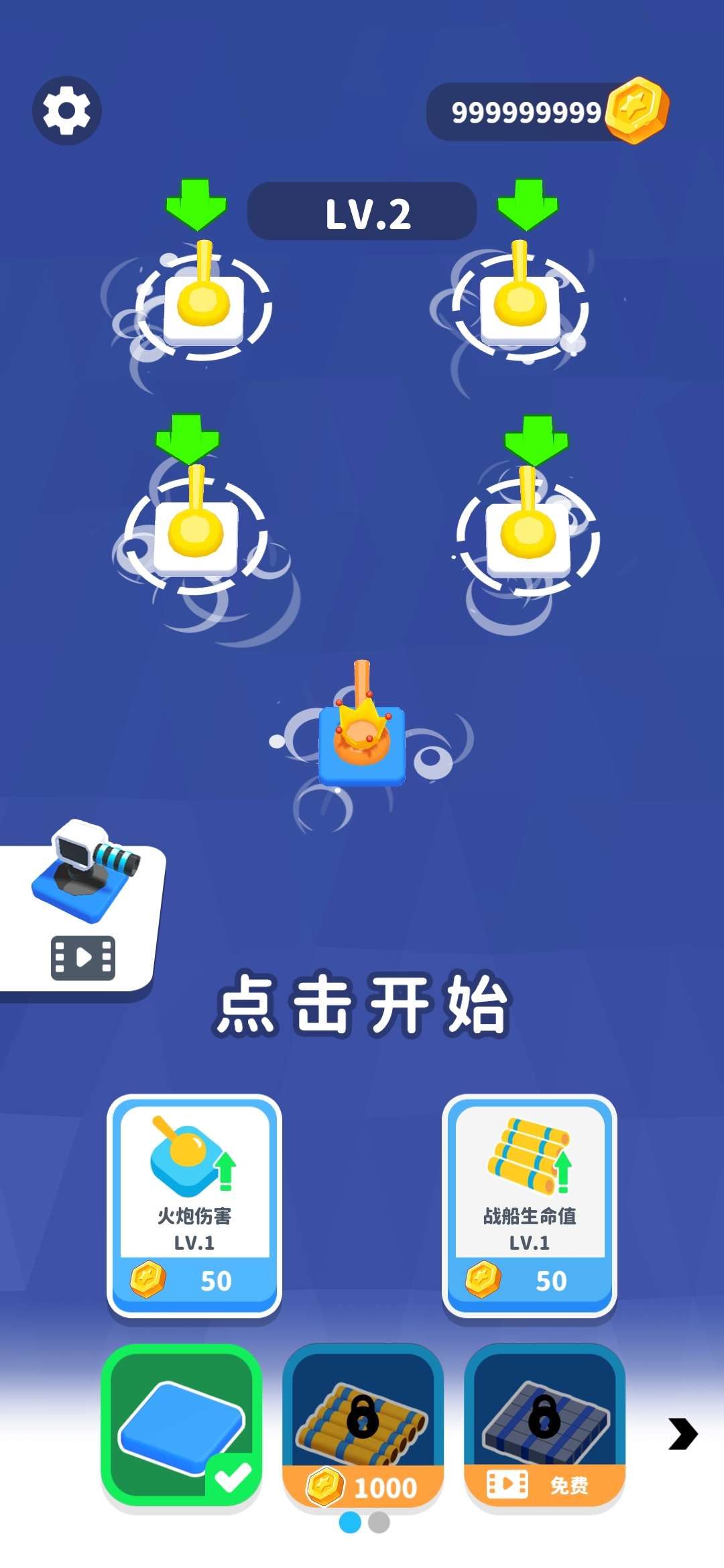This screenshot has width=724, height=1568.
Task: Unlock the 免费 raft skin via video
Action: coord(544,1426)
